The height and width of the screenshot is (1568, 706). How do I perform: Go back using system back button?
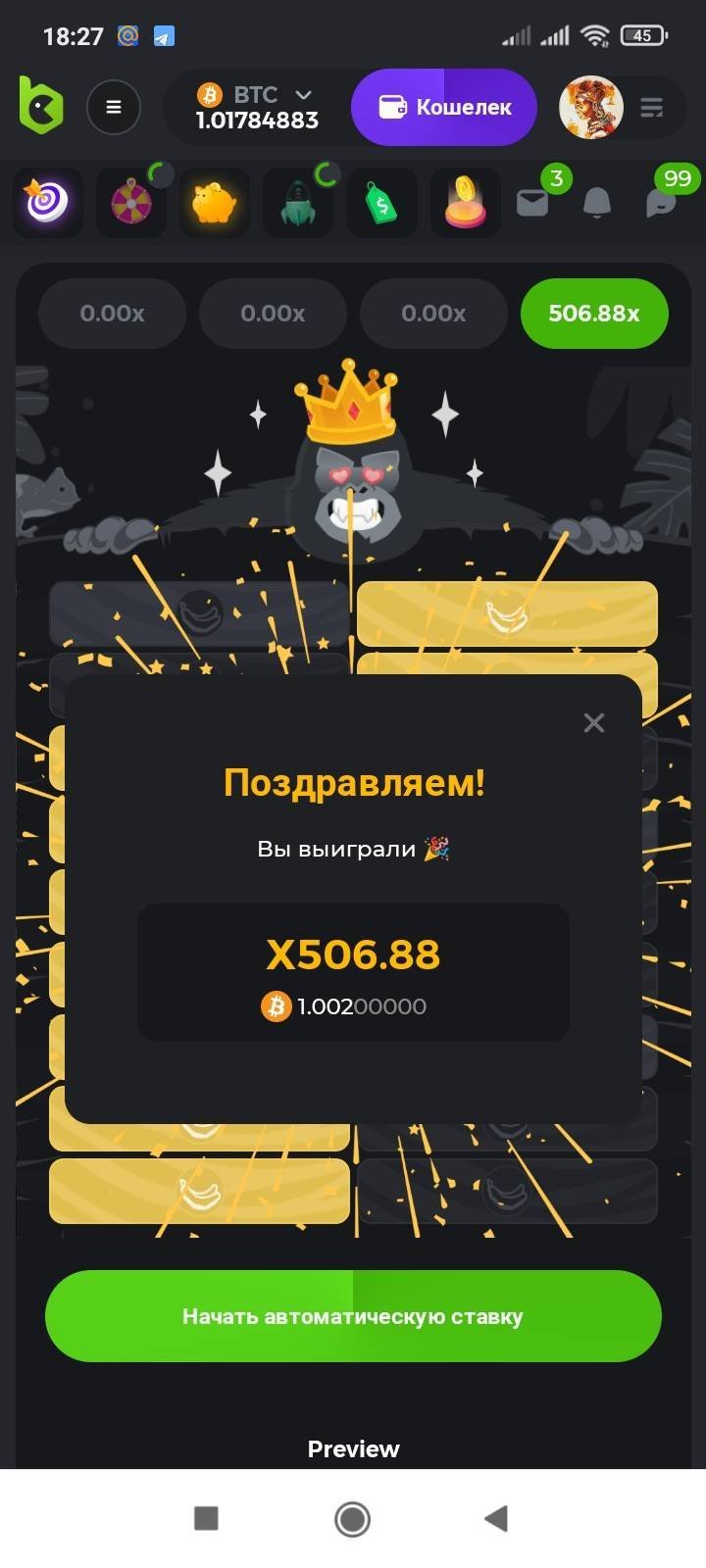pos(496,1518)
